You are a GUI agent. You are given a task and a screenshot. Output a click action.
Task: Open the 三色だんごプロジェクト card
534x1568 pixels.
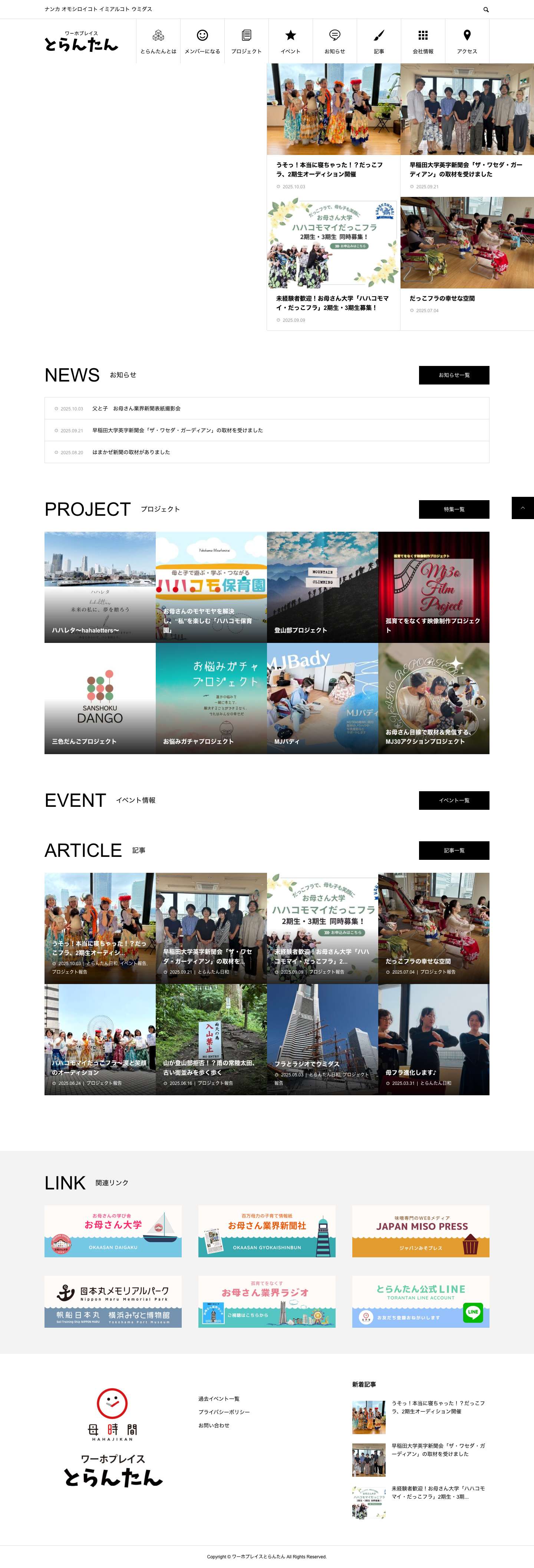pos(100,698)
